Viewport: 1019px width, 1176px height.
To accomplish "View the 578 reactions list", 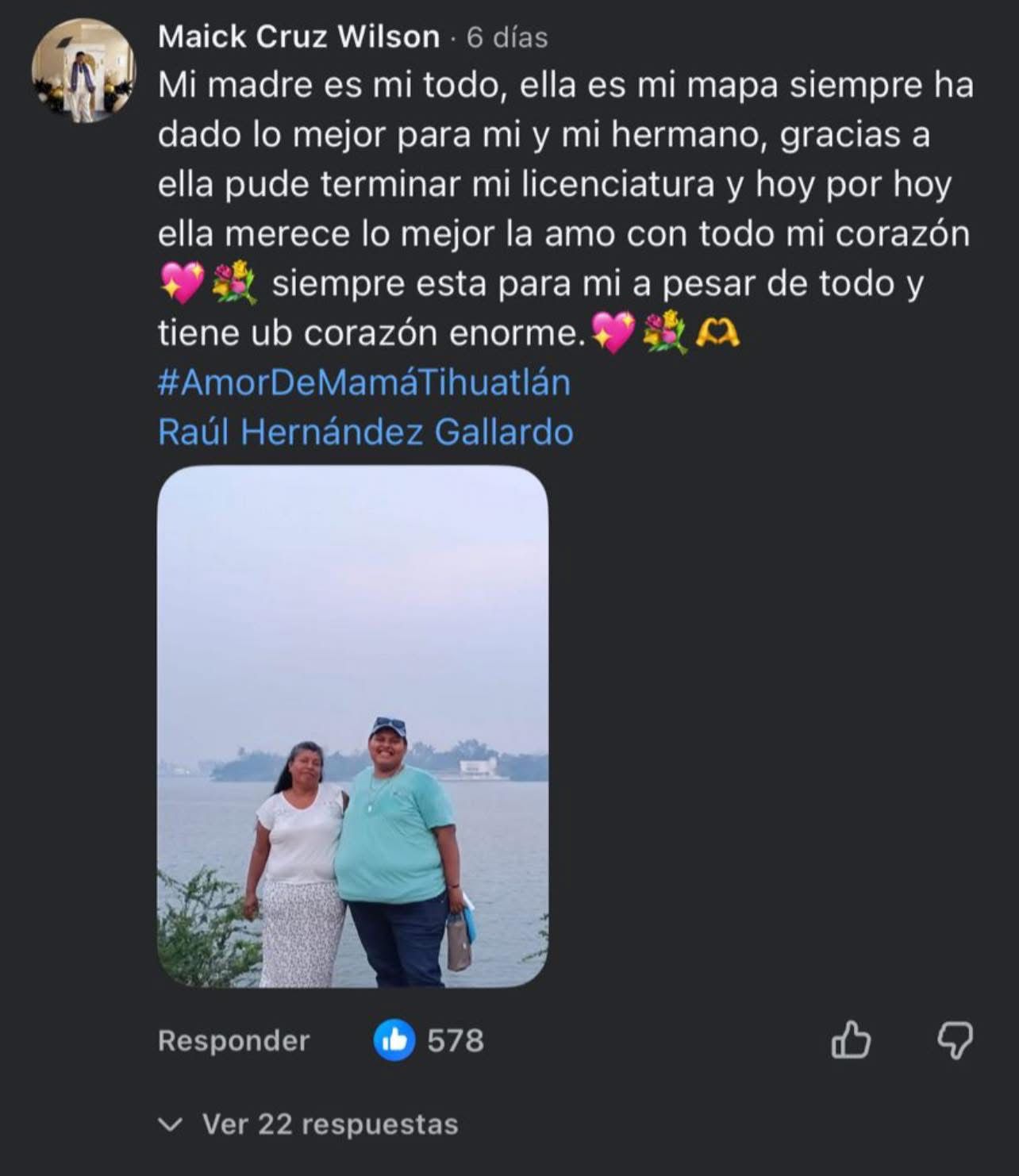I will [x=429, y=1040].
